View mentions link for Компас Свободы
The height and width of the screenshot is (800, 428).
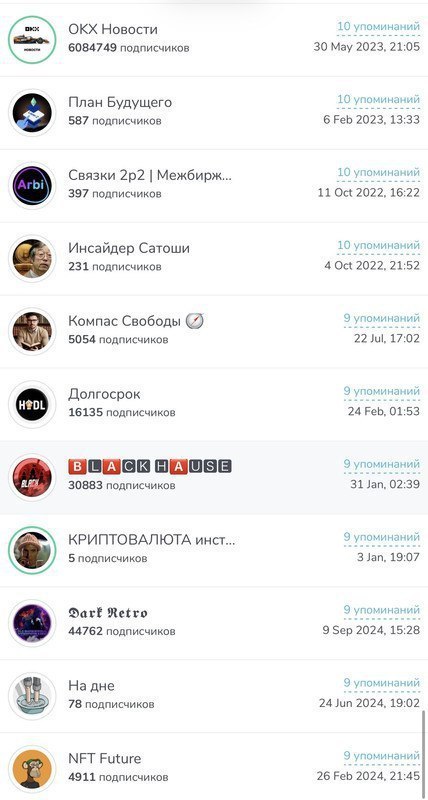(x=382, y=318)
